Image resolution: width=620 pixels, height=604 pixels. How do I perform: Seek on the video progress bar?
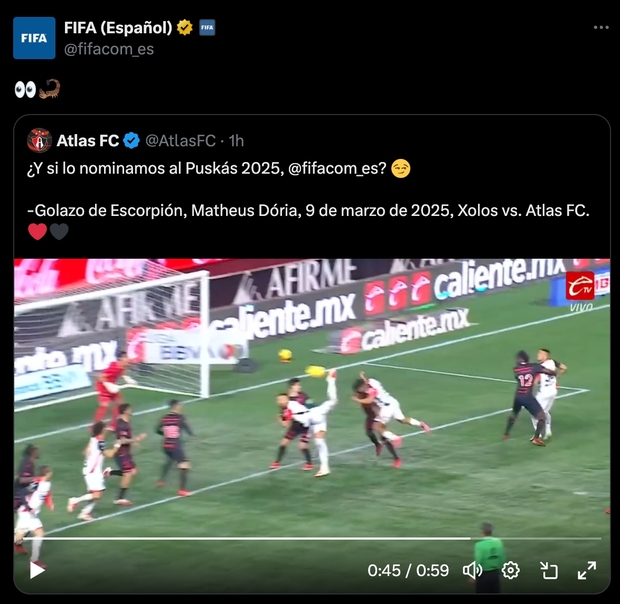point(300,539)
